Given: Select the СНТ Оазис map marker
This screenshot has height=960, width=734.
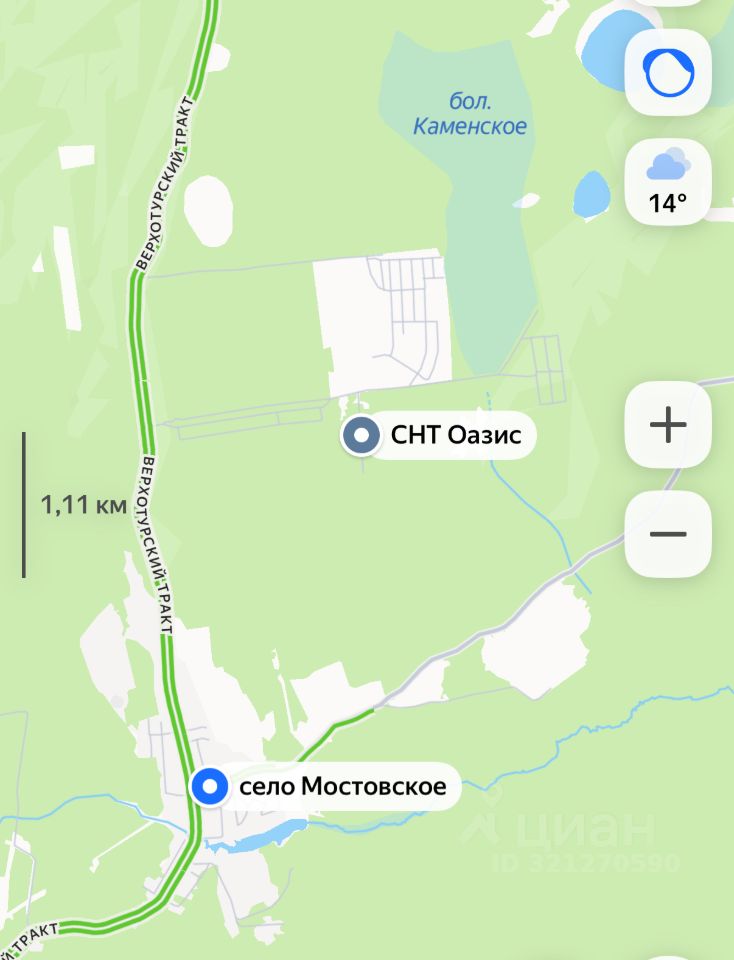Looking at the screenshot, I should pos(361,436).
